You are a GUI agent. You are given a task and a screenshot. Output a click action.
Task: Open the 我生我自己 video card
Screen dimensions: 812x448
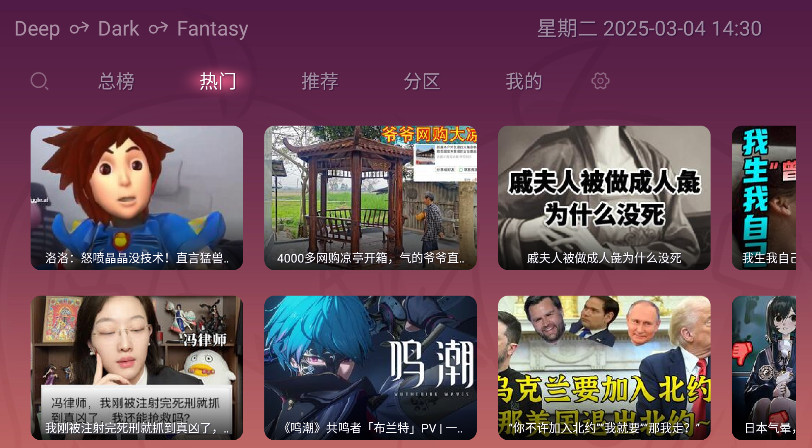click(x=771, y=197)
